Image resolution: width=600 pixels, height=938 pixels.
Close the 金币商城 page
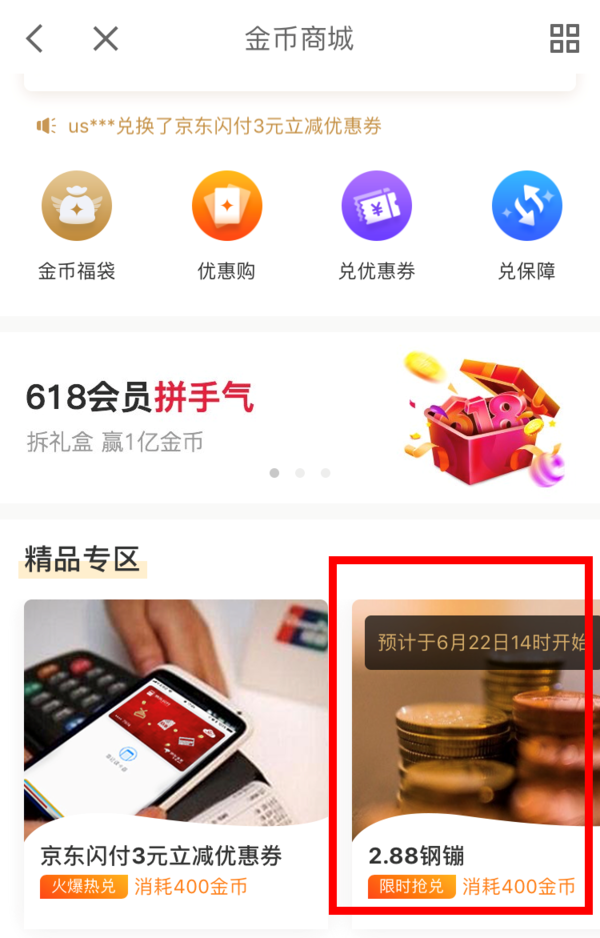[x=105, y=39]
